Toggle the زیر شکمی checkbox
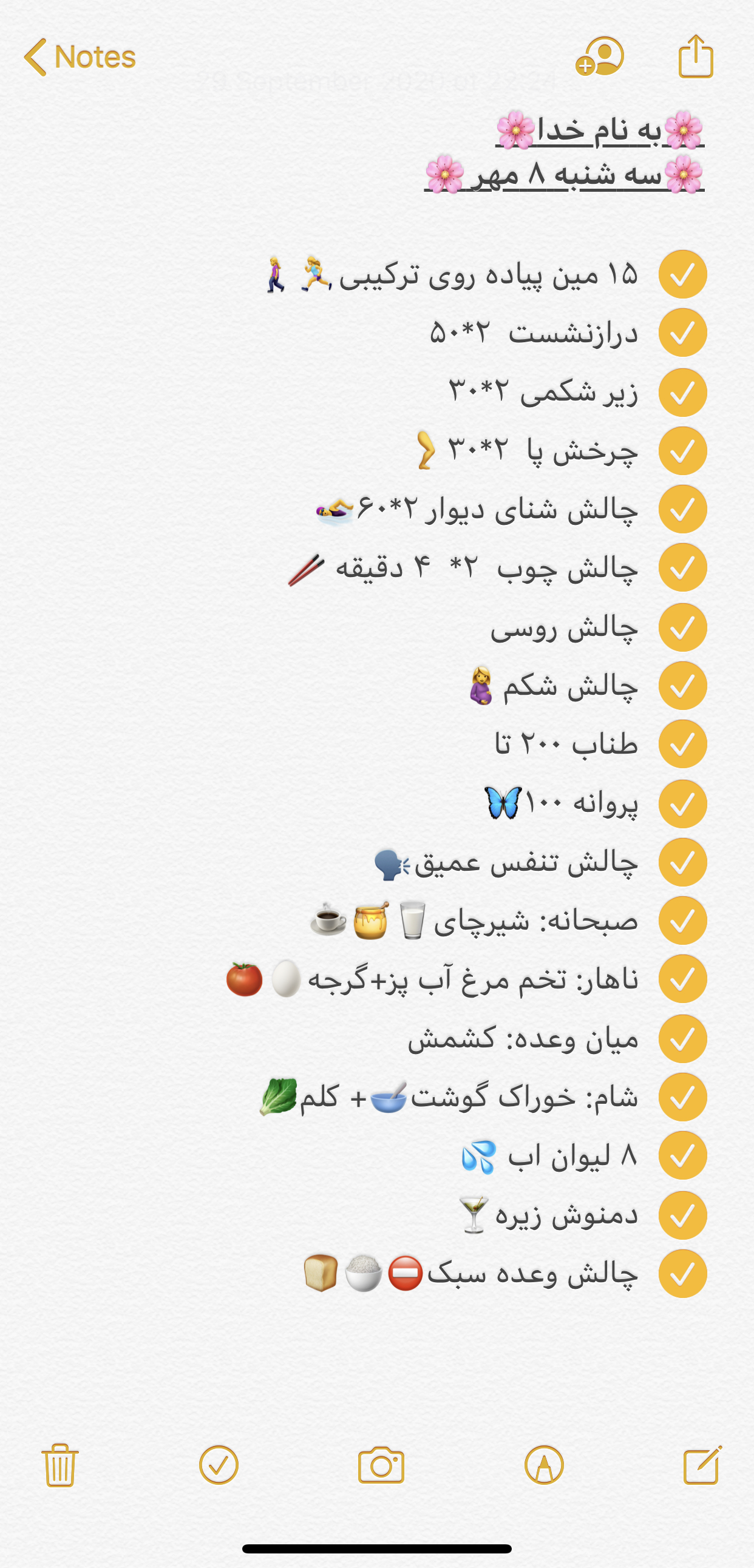Screen dimensions: 754x1568 [682, 392]
